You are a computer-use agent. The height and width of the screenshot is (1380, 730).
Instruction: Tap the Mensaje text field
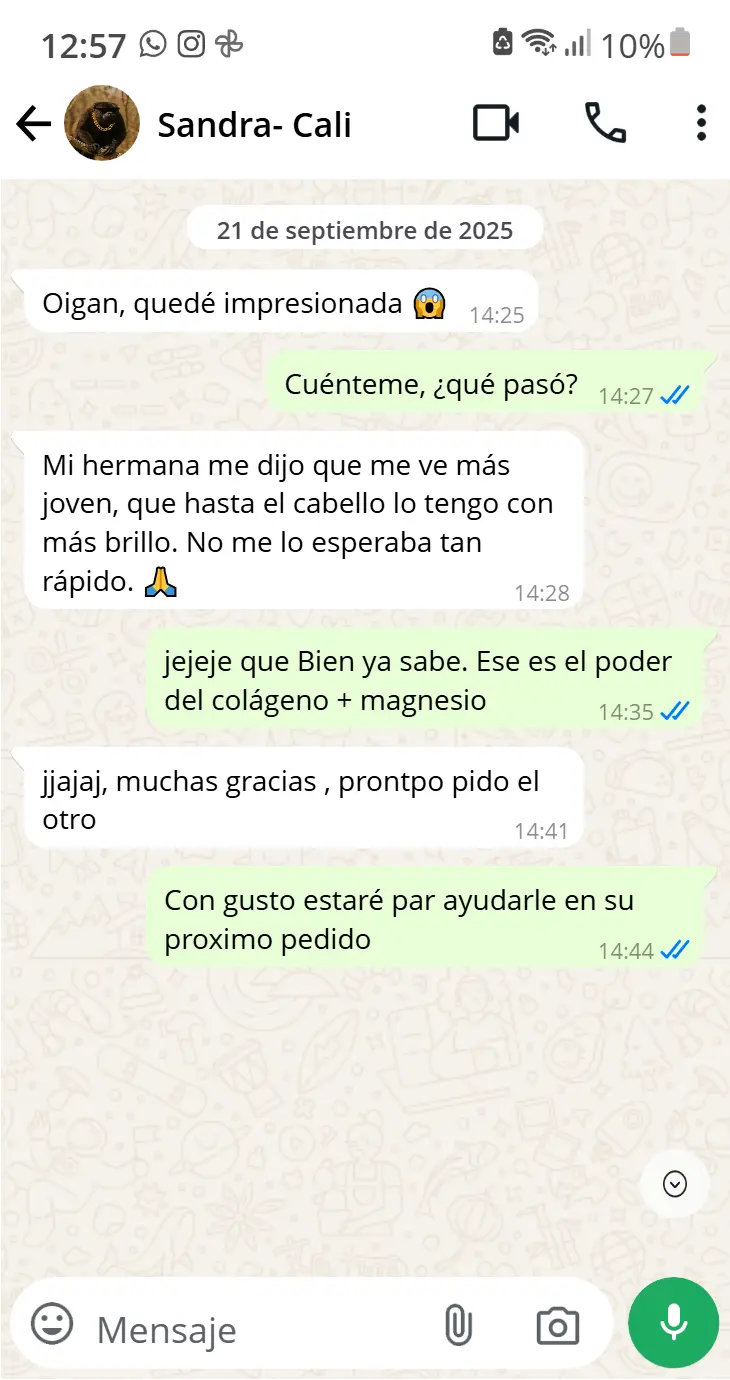pos(260,1330)
